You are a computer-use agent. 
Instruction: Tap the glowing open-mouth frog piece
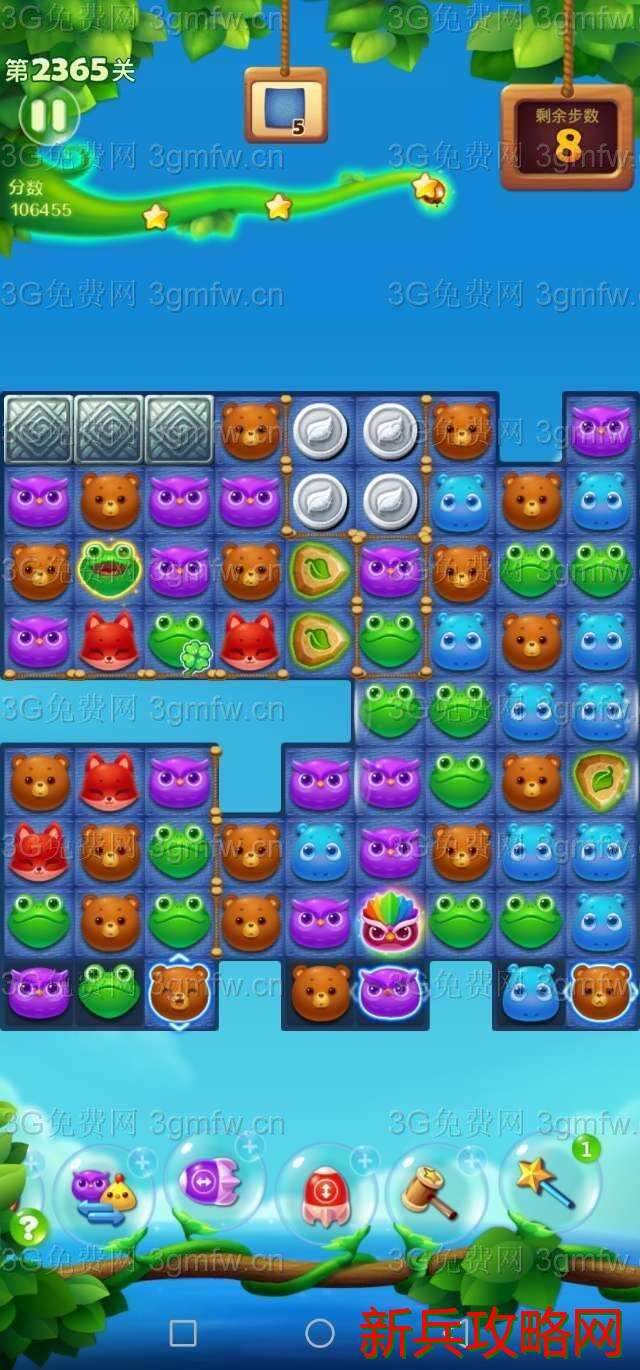coord(109,569)
